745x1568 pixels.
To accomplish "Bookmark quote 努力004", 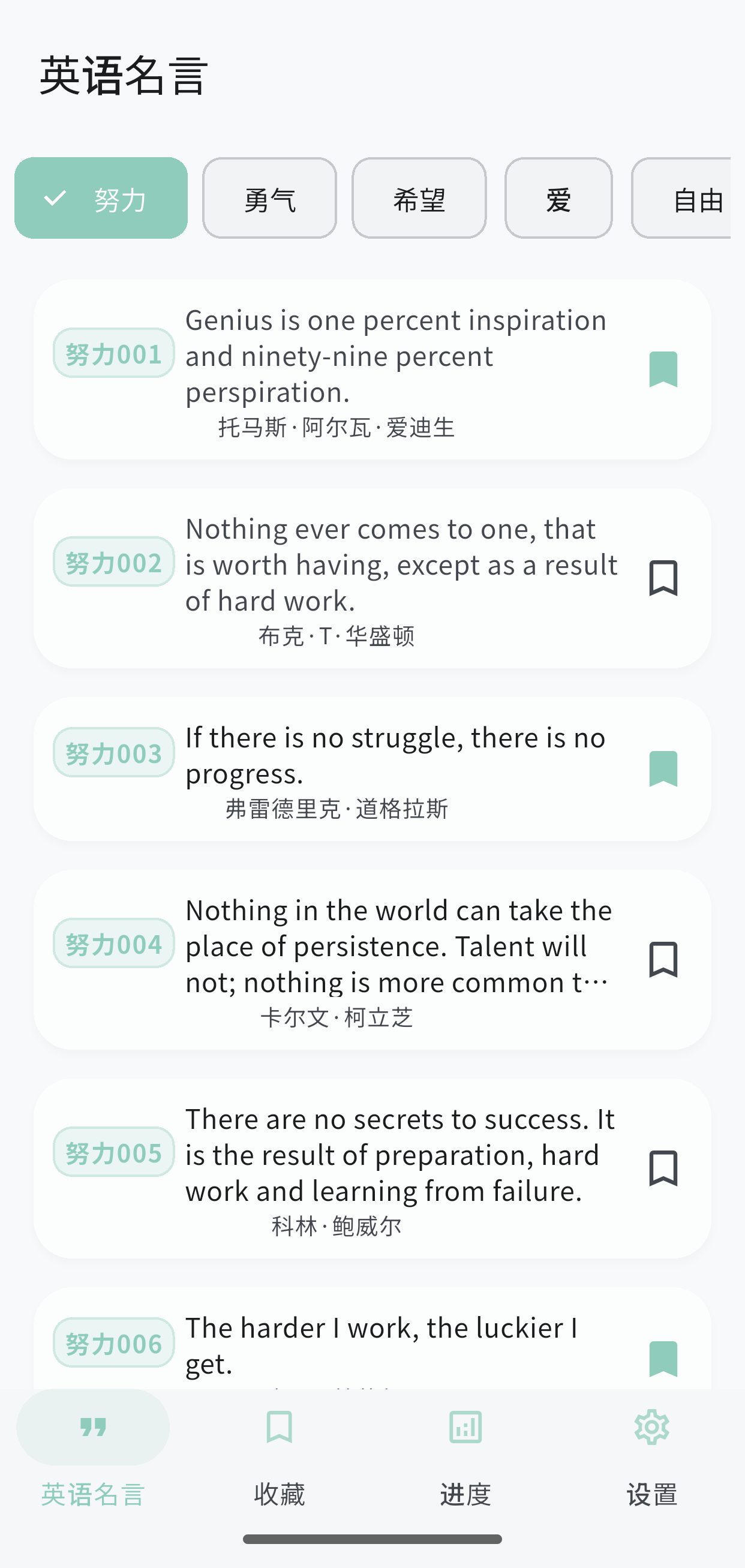I will [663, 960].
